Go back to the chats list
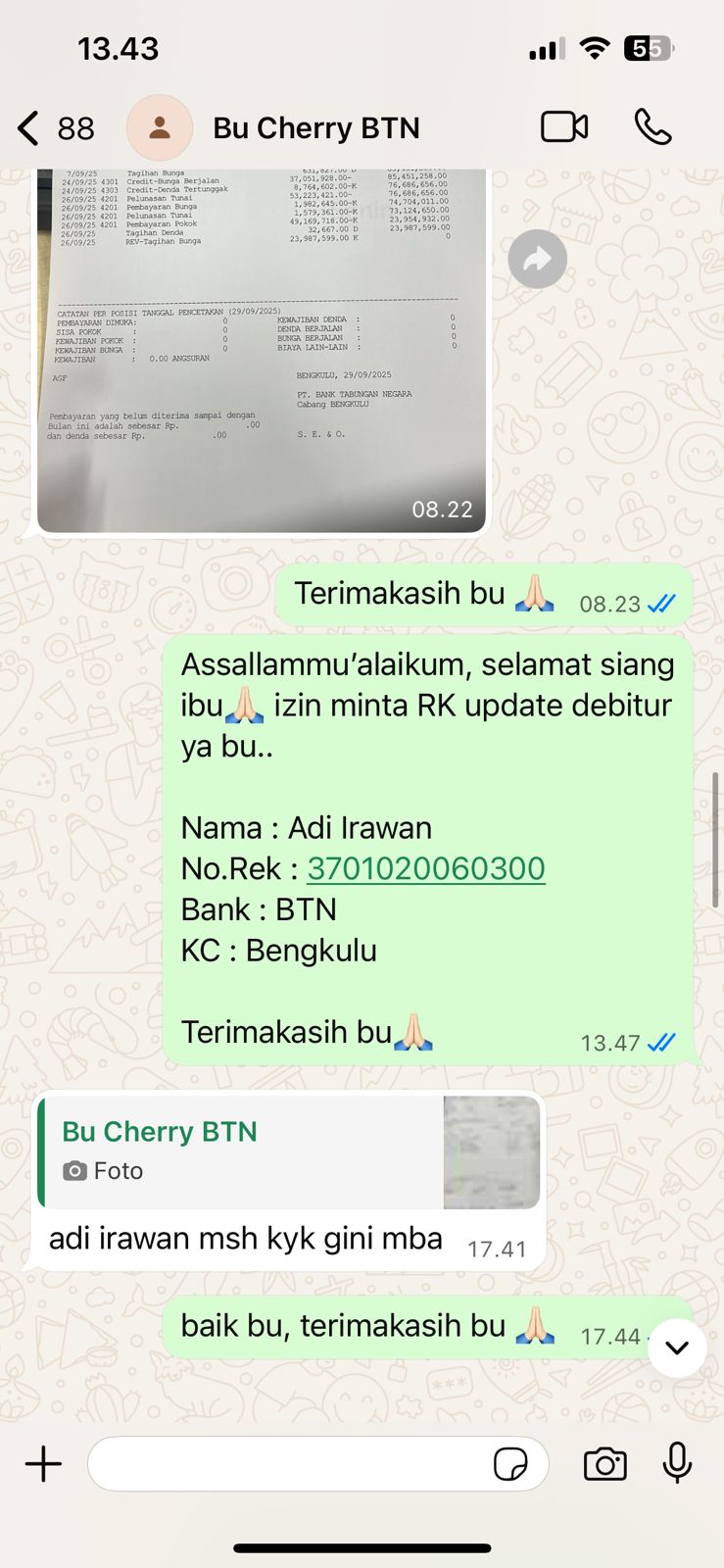Viewport: 724px width, 1568px height. click(31, 128)
